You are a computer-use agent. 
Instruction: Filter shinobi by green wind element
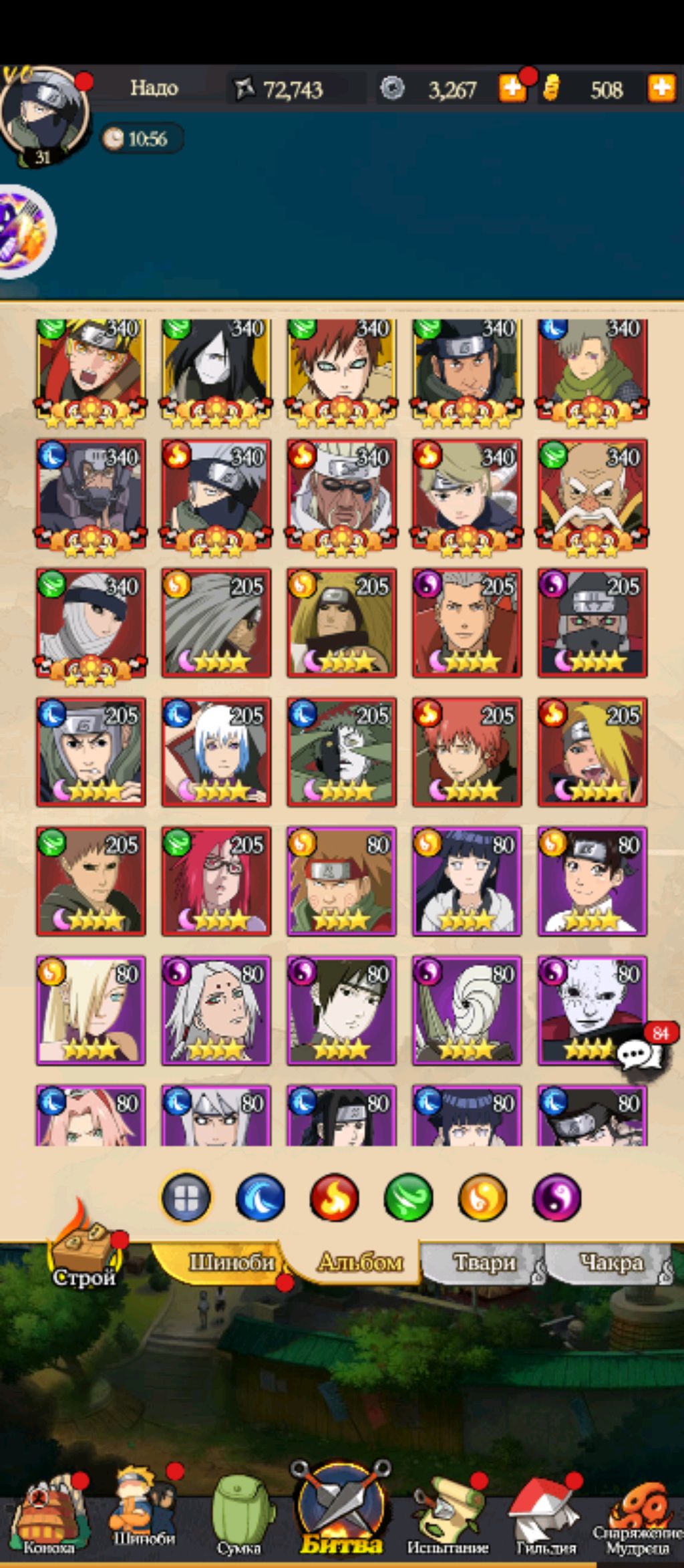click(408, 1198)
